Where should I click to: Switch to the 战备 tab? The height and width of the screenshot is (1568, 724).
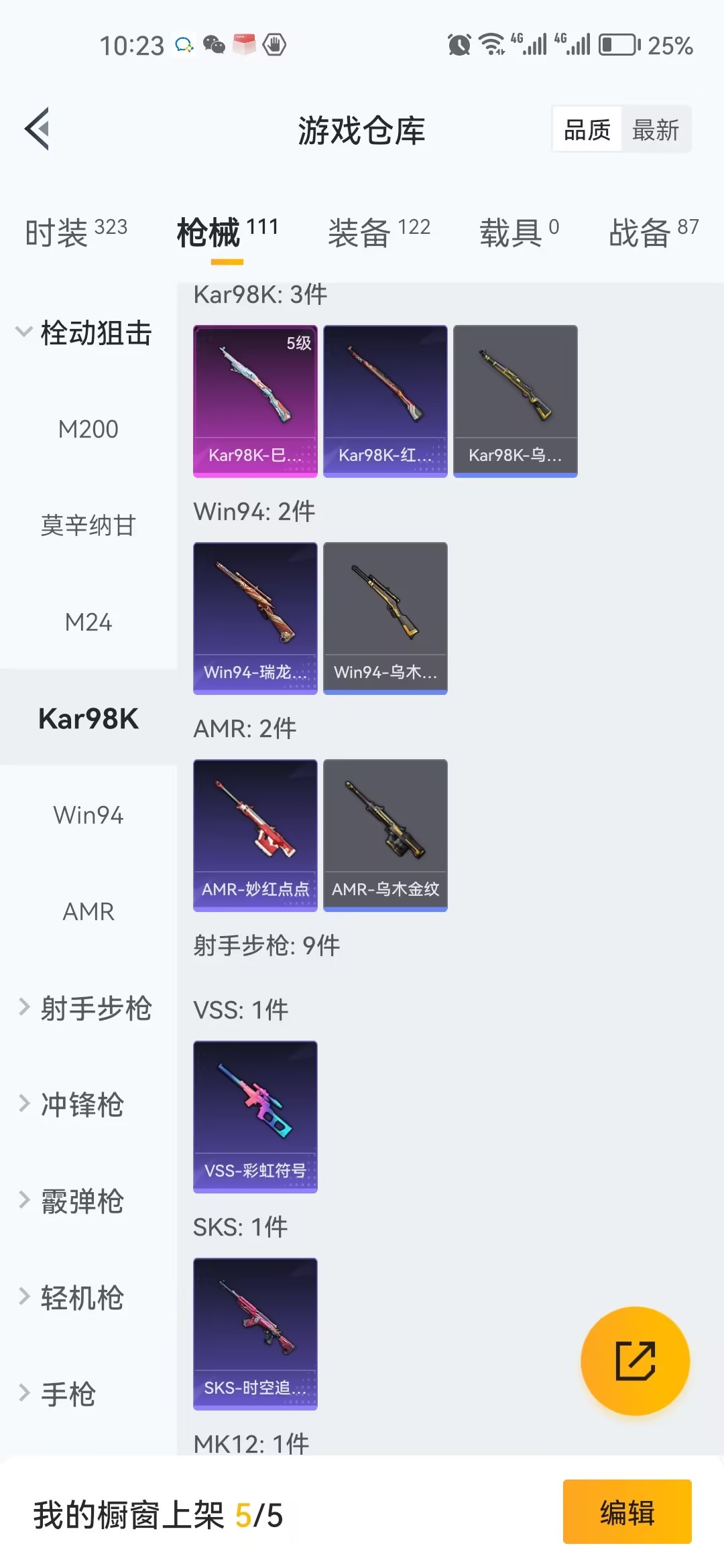[x=653, y=233]
